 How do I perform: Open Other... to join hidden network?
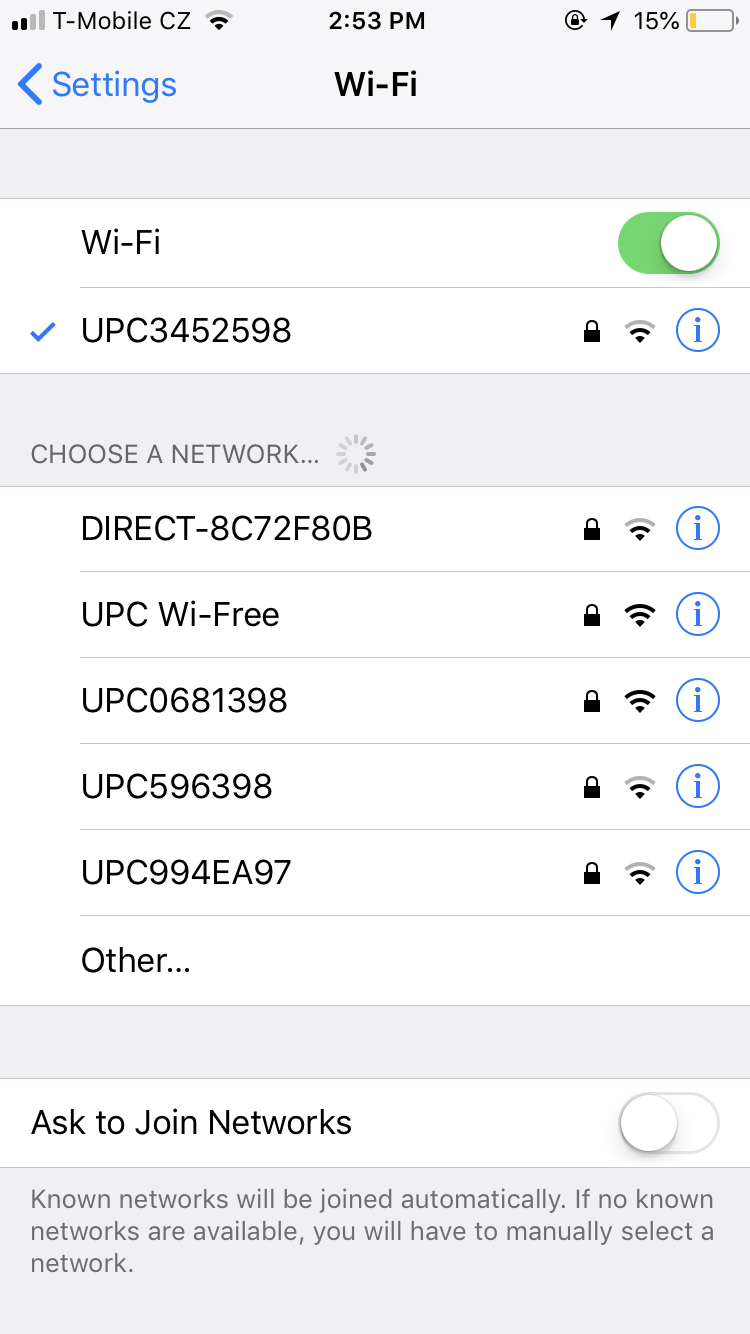[136, 960]
